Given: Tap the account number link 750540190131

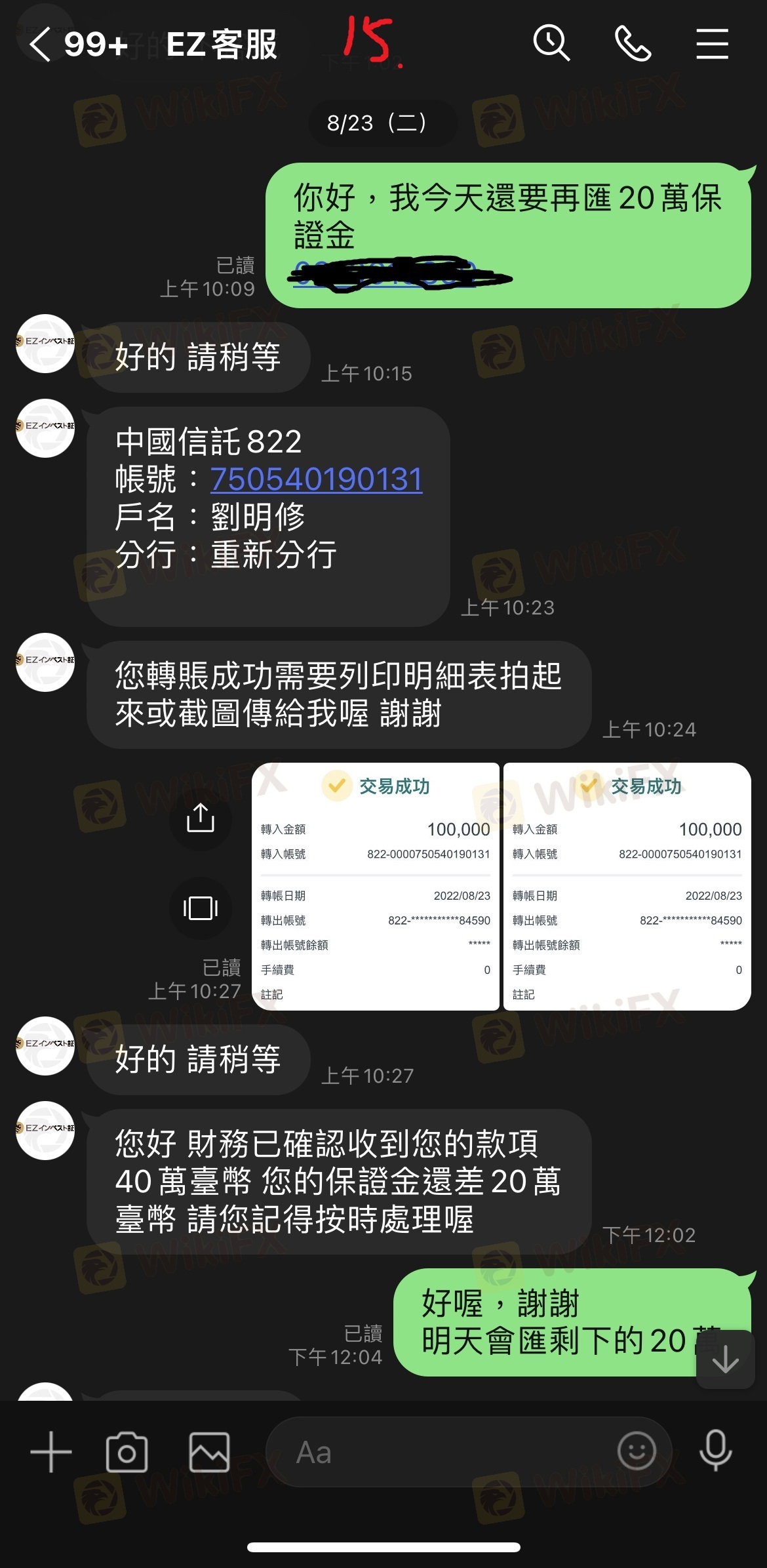Looking at the screenshot, I should point(316,479).
